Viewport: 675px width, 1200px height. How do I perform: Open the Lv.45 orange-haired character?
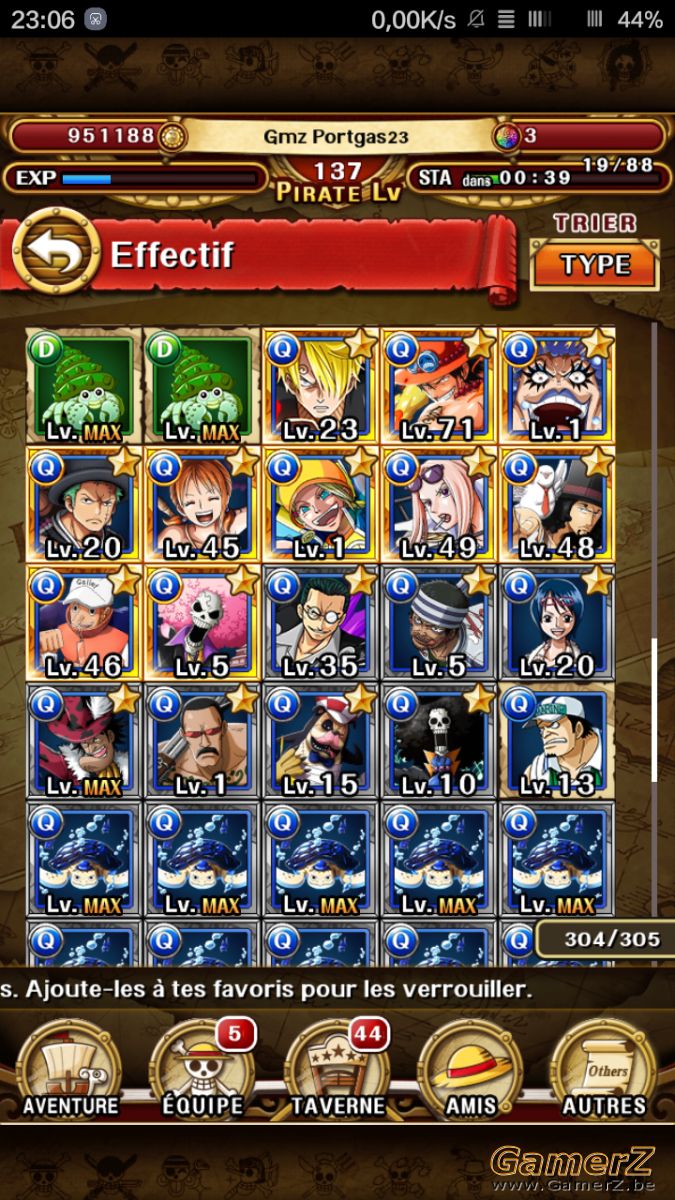202,505
